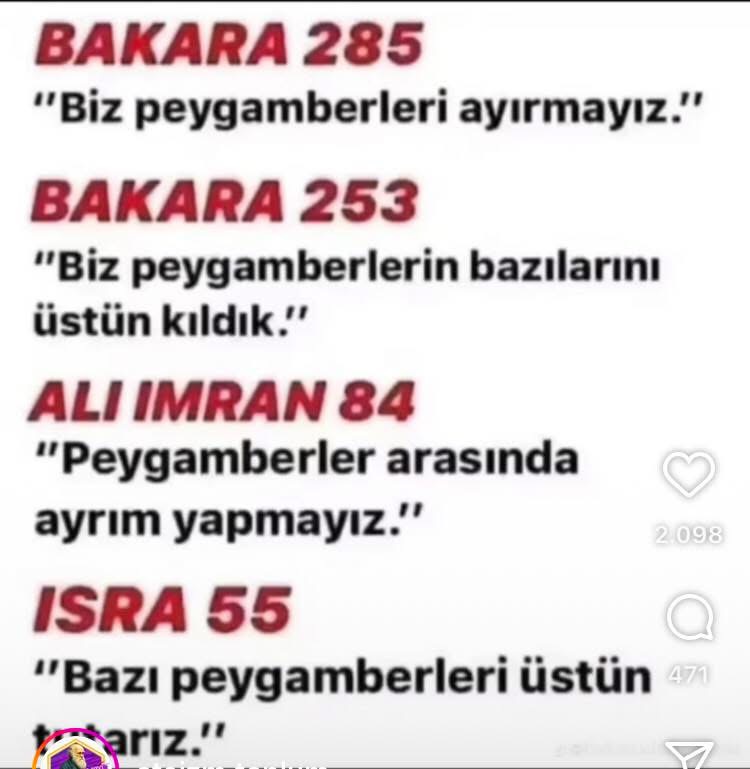The width and height of the screenshot is (750, 769).
Task: Share the reel via paper plane icon
Action: coord(690,755)
